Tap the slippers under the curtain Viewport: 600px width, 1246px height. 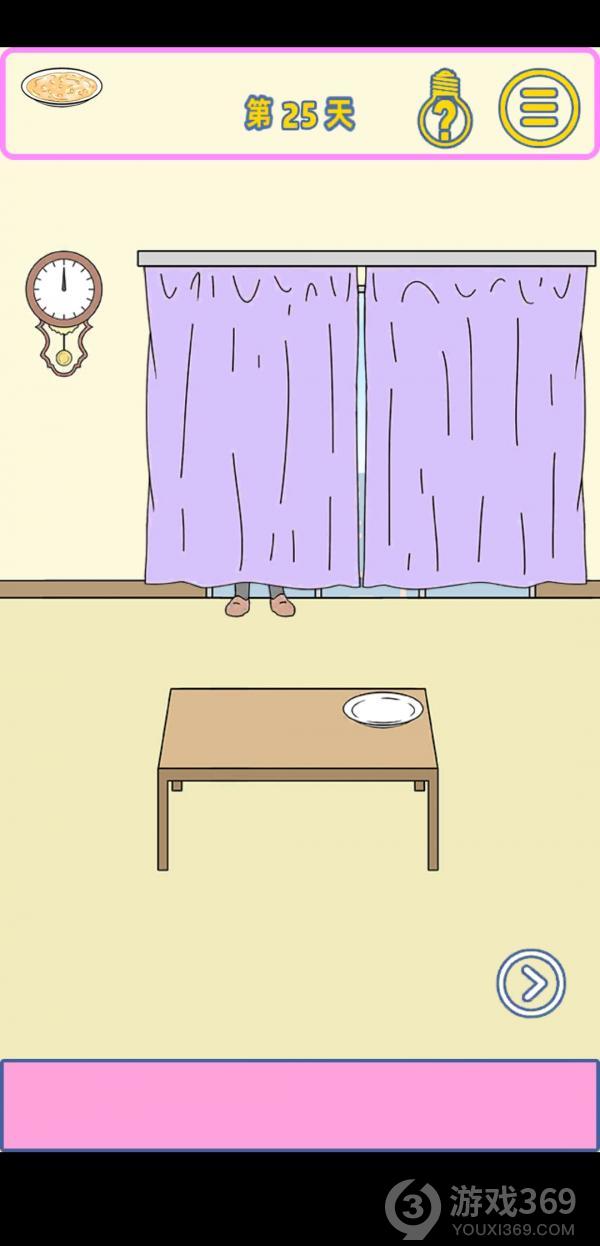tap(260, 606)
